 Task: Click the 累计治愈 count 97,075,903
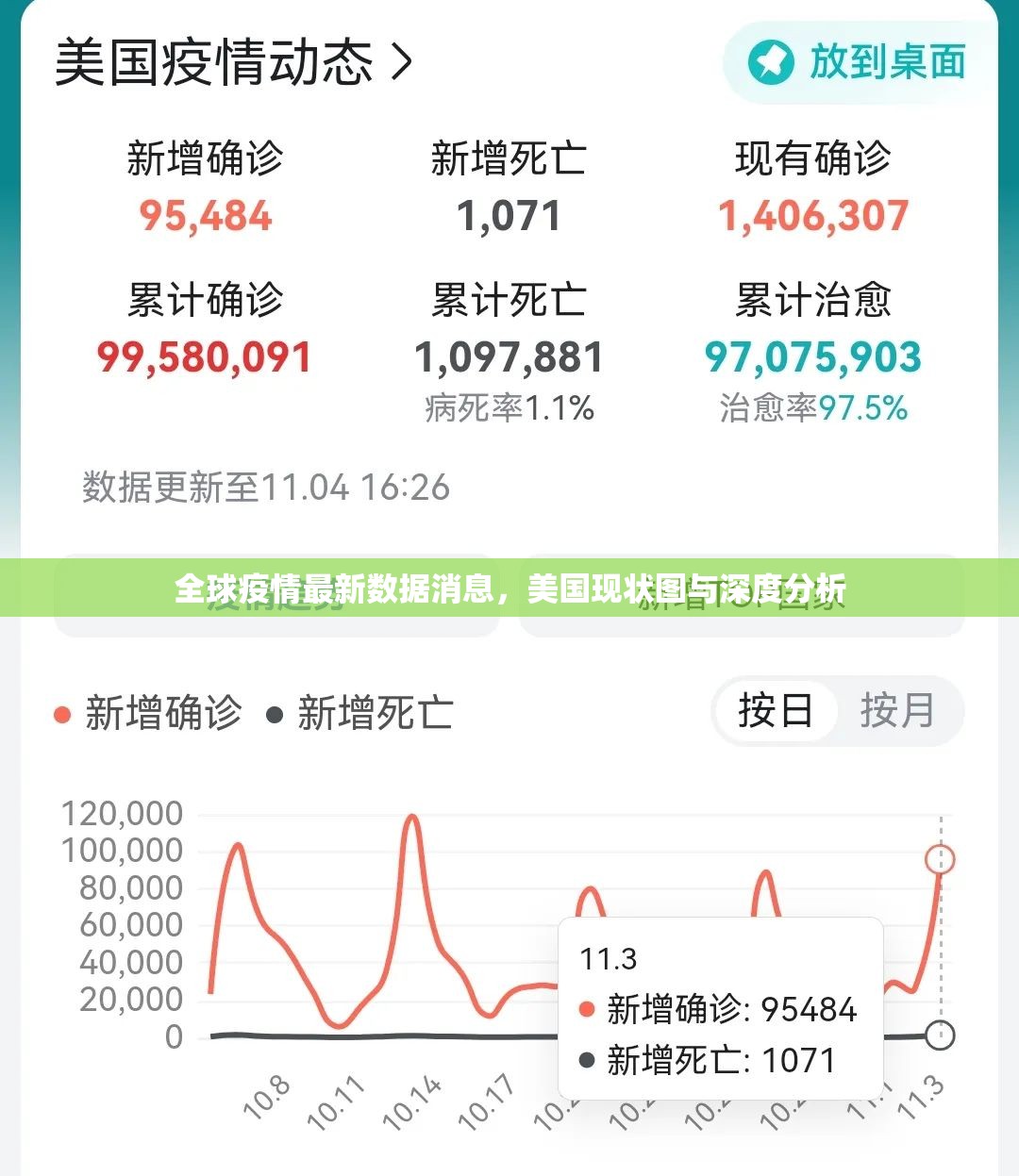tap(813, 357)
